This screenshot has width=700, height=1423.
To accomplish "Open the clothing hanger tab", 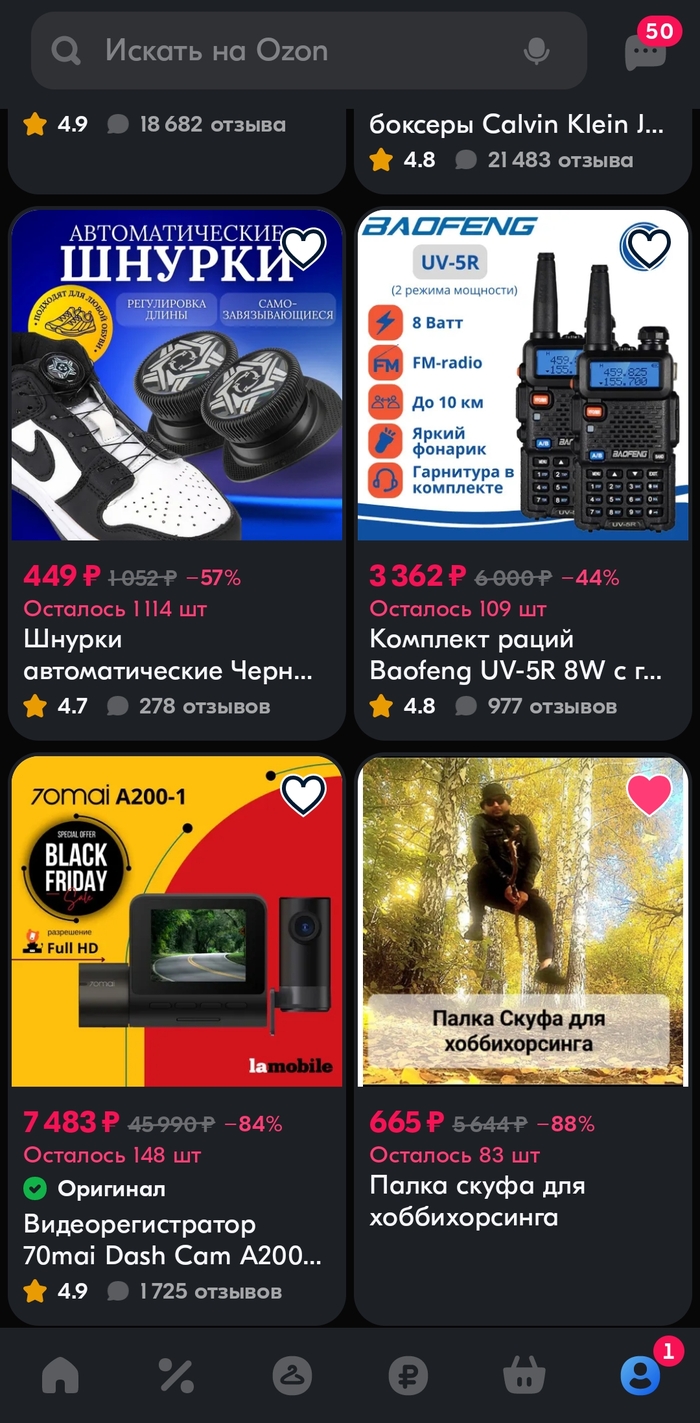I will [x=292, y=1376].
